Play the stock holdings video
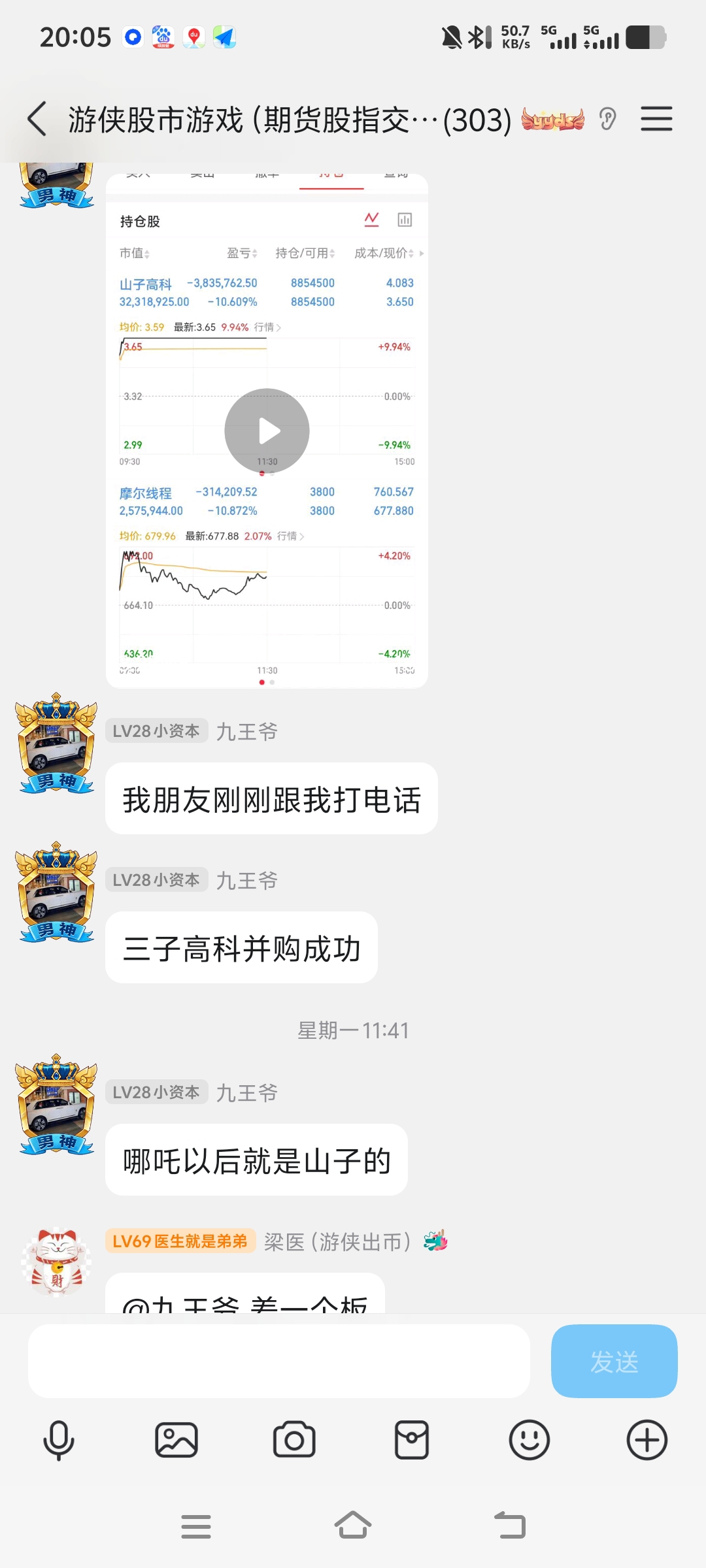706x1568 pixels. 267,431
